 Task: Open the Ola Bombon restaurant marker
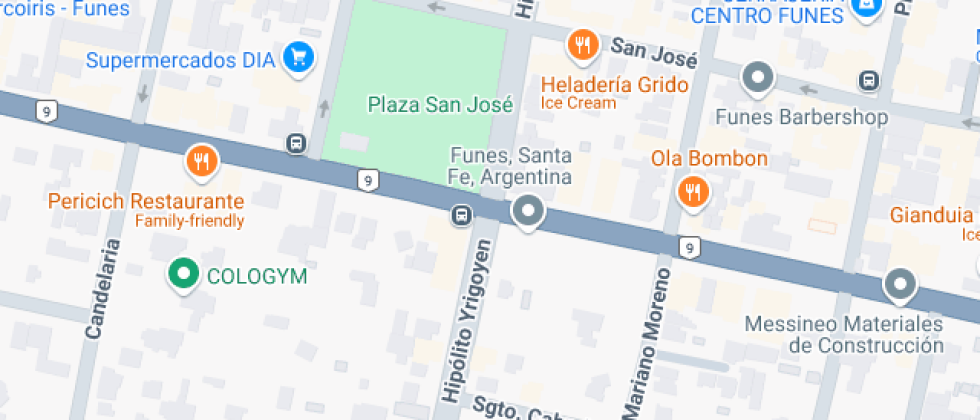[x=692, y=191]
